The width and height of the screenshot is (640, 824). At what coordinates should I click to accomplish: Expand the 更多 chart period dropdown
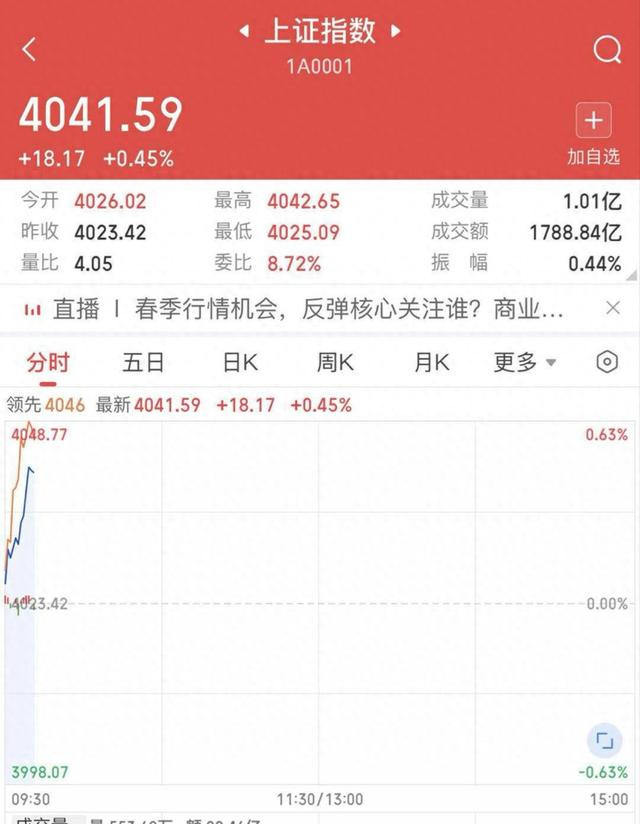pos(524,362)
